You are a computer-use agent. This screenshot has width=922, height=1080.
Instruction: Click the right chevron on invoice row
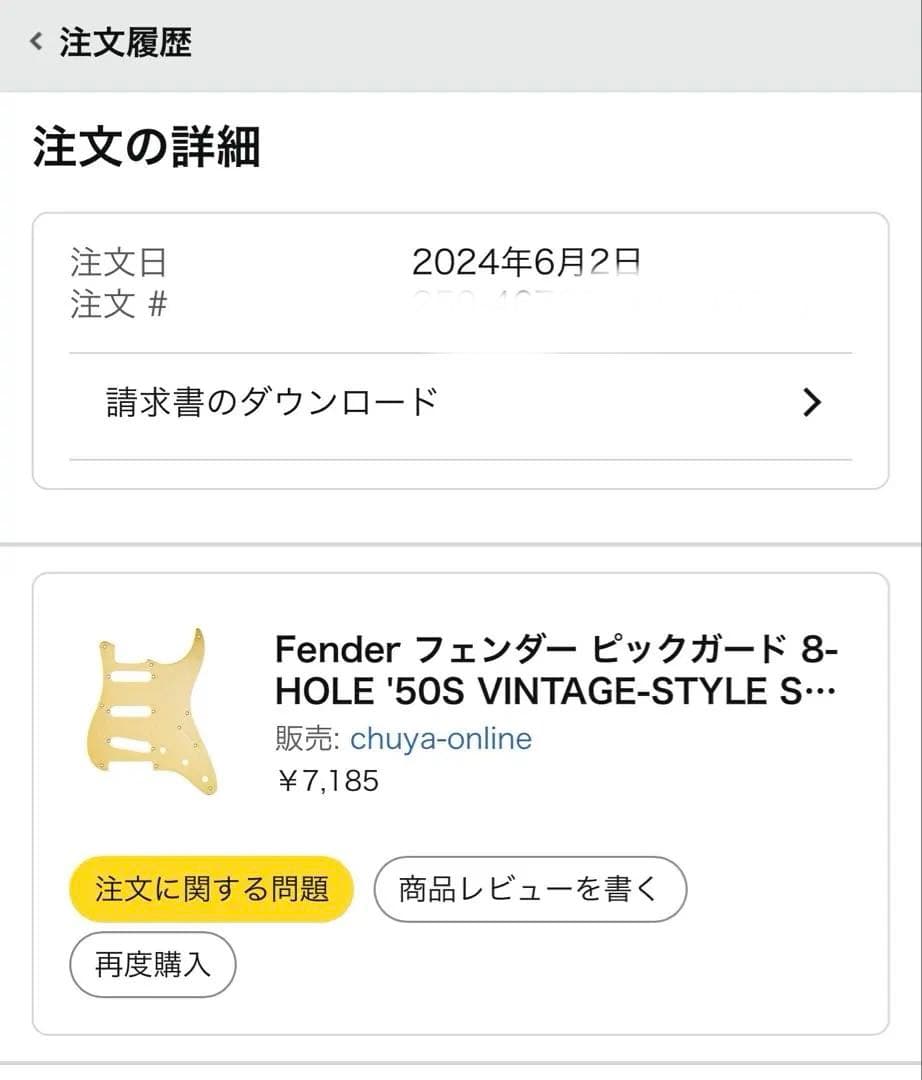pyautogui.click(x=813, y=402)
